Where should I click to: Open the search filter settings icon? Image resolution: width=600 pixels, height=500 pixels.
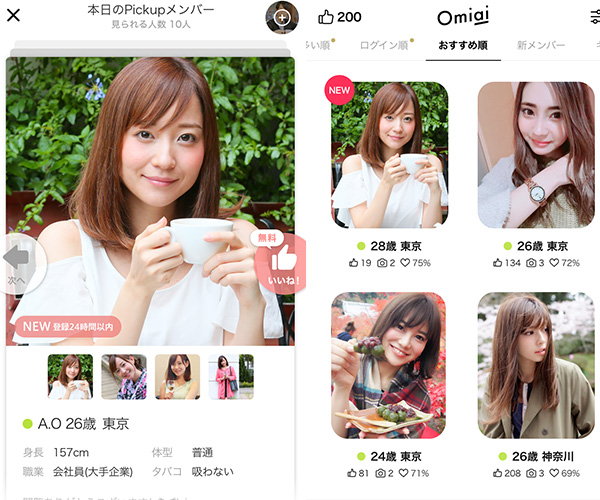click(x=594, y=17)
